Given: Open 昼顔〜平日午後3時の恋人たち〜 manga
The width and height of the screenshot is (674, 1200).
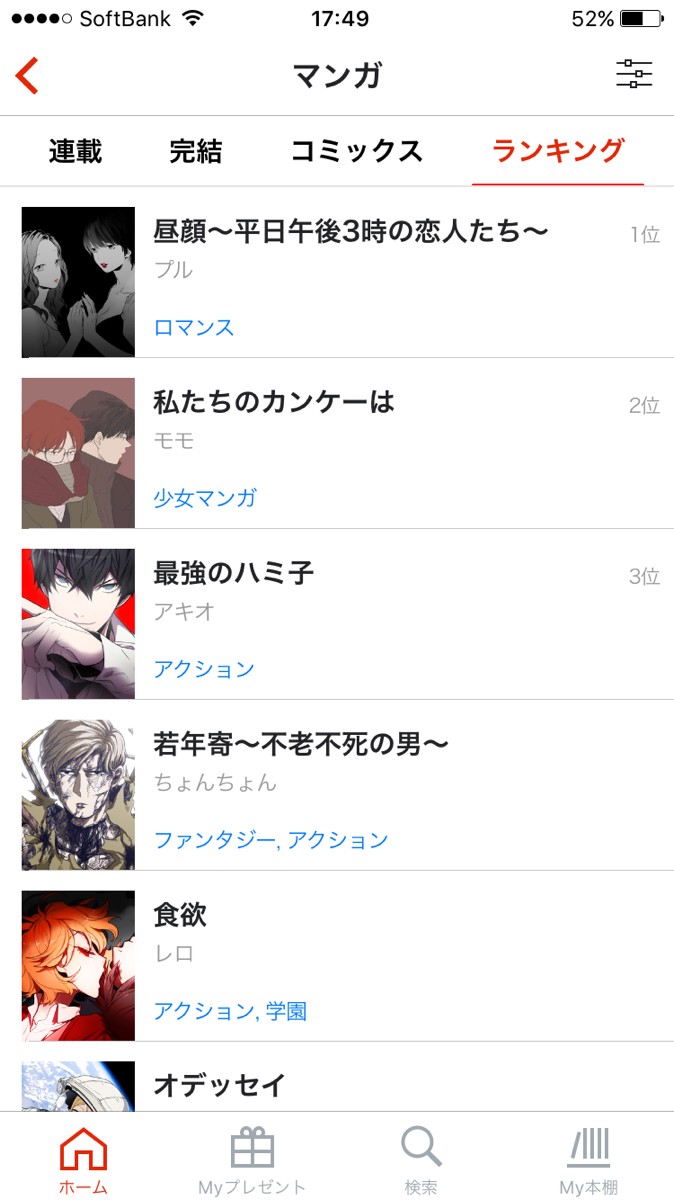Looking at the screenshot, I should [350, 232].
